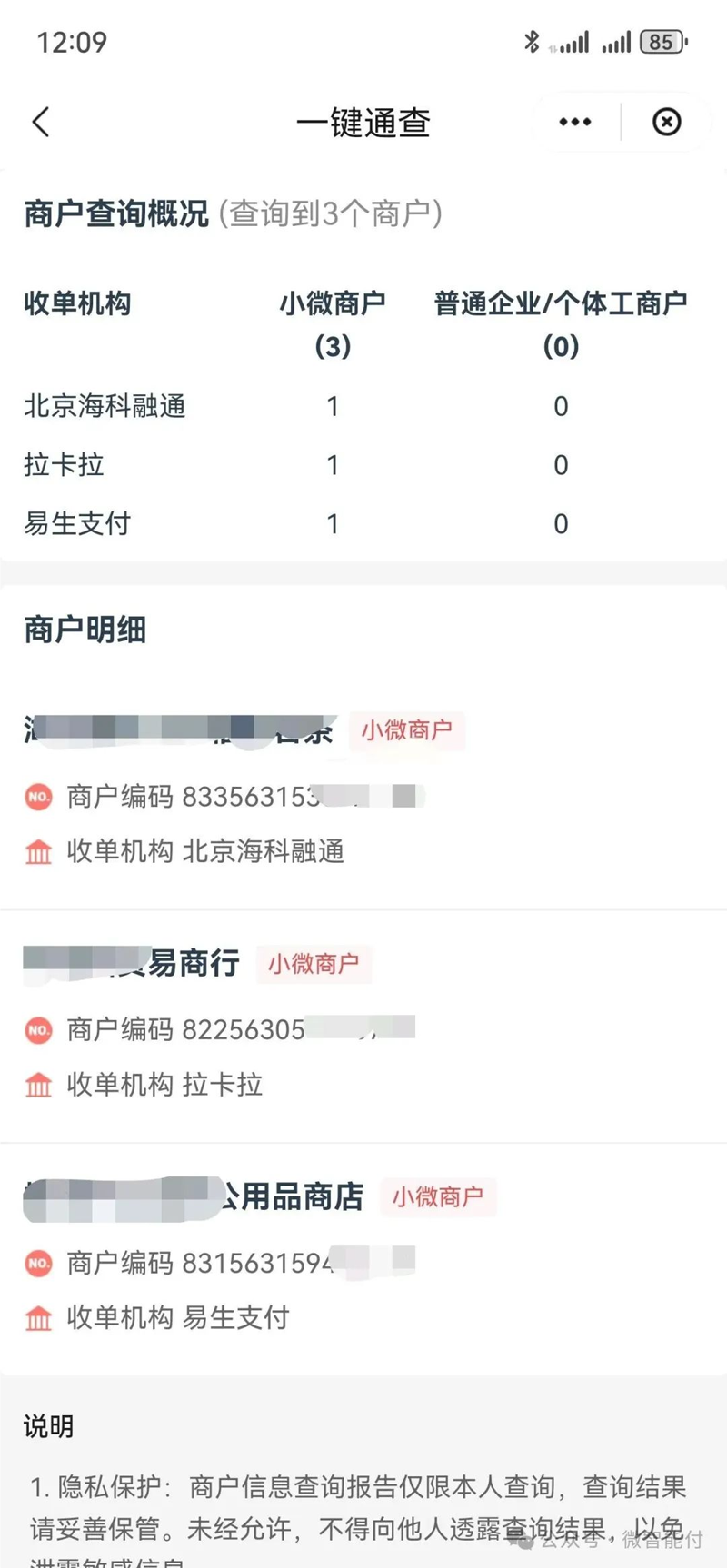Select 小微商户 tag on first merchant
Image resolution: width=727 pixels, height=1568 pixels.
pos(407,730)
